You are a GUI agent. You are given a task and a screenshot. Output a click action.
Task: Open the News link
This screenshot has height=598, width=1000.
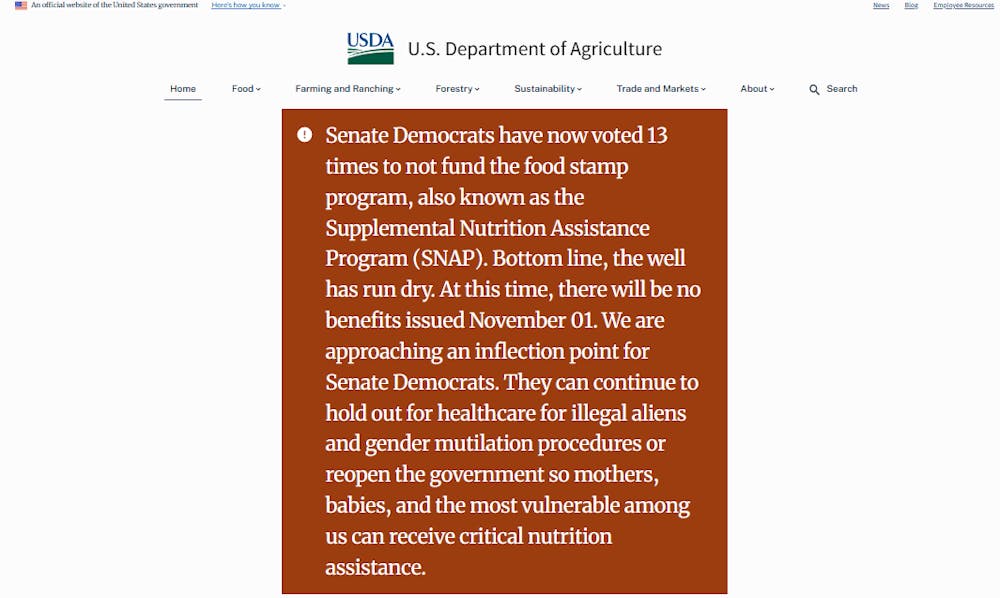click(x=881, y=5)
